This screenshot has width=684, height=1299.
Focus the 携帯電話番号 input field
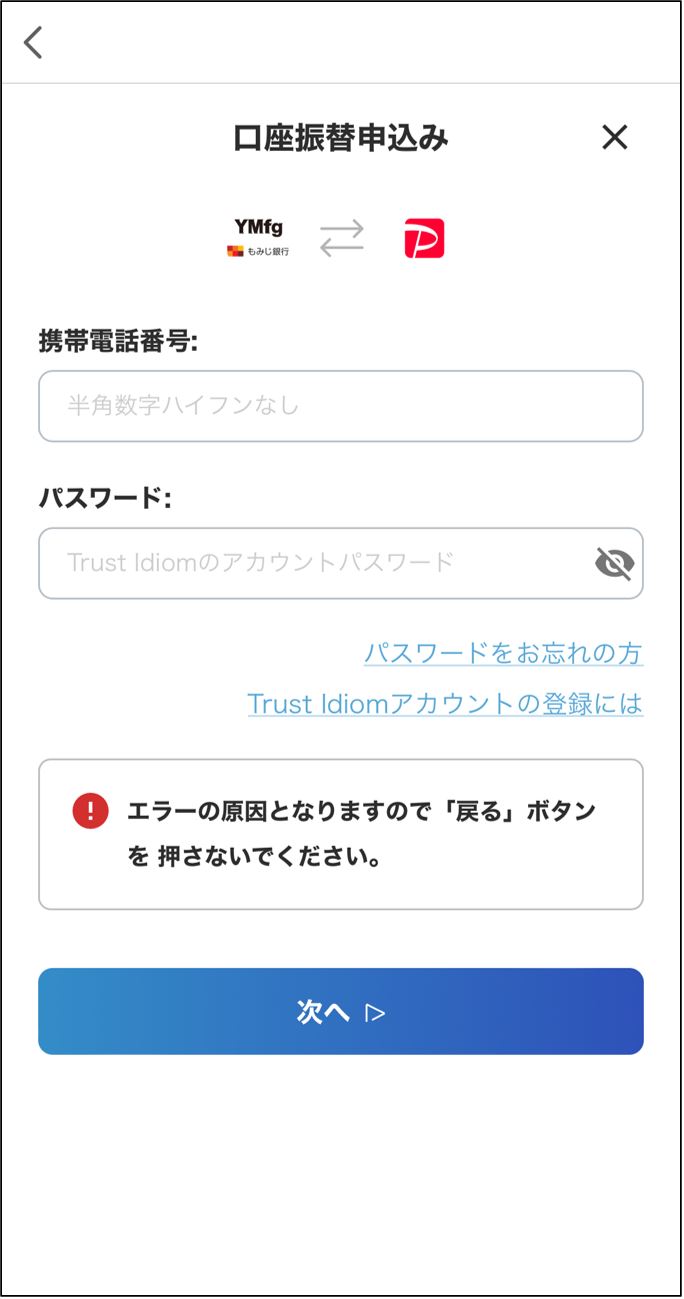pyautogui.click(x=340, y=406)
